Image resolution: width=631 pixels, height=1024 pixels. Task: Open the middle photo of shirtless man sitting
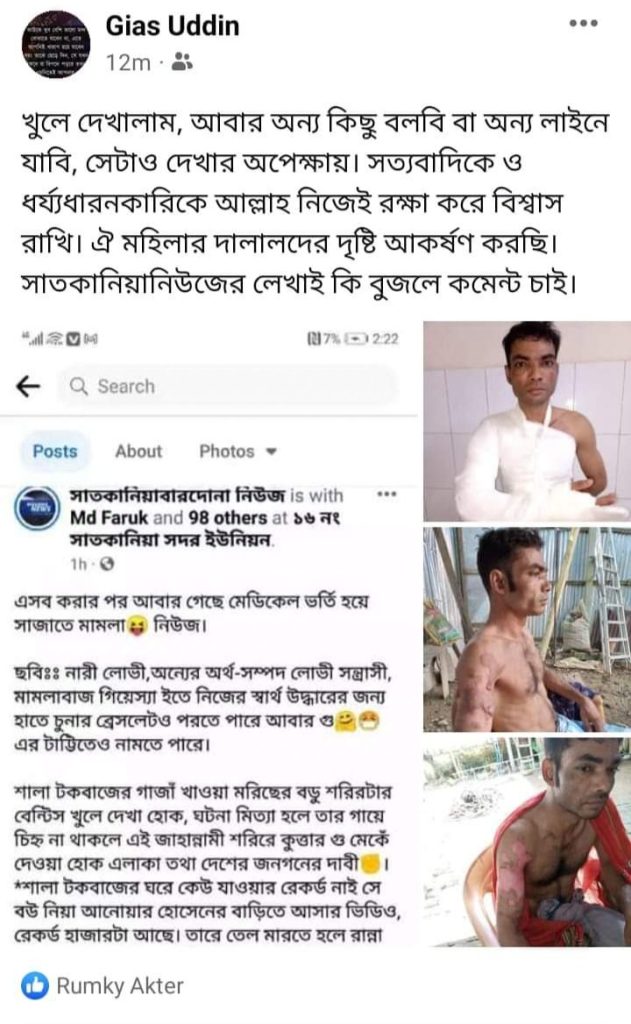526,629
